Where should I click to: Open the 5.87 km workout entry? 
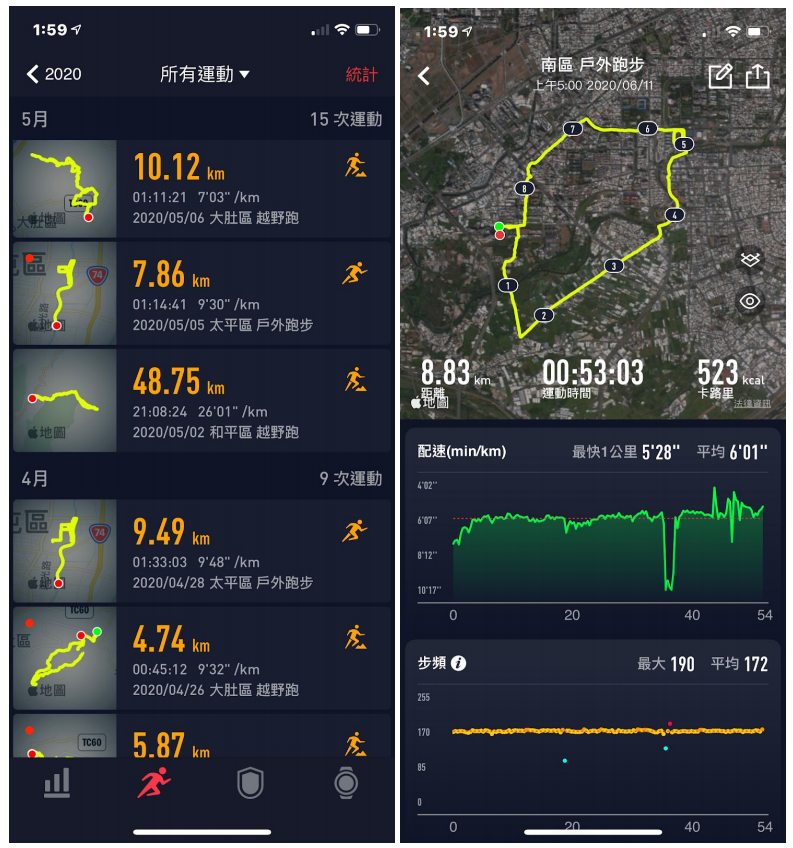pyautogui.click(x=202, y=736)
